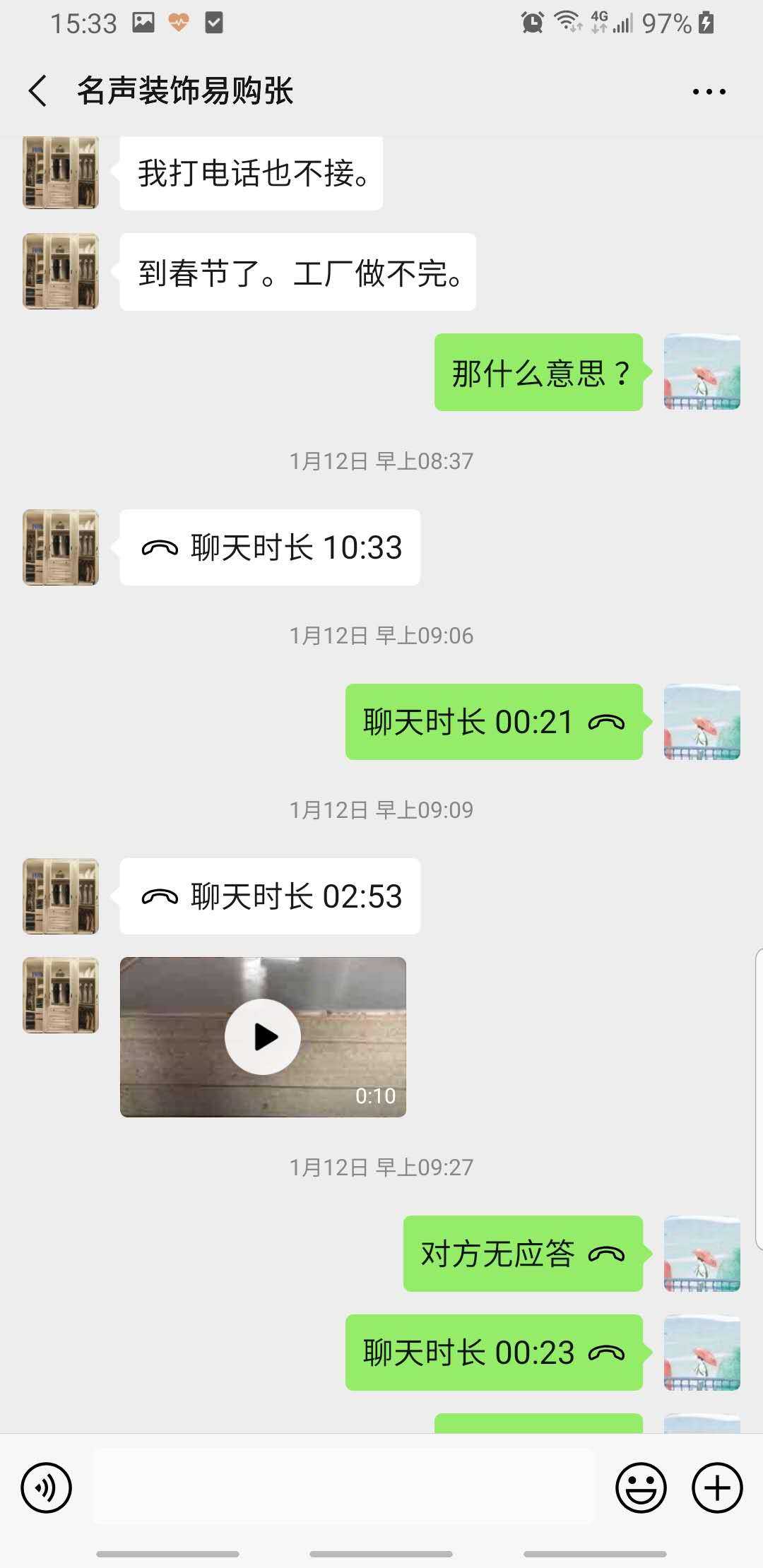Redial from the 聊天时长 00:21 record
Viewport: 763px width, 1568px height.
point(494,722)
